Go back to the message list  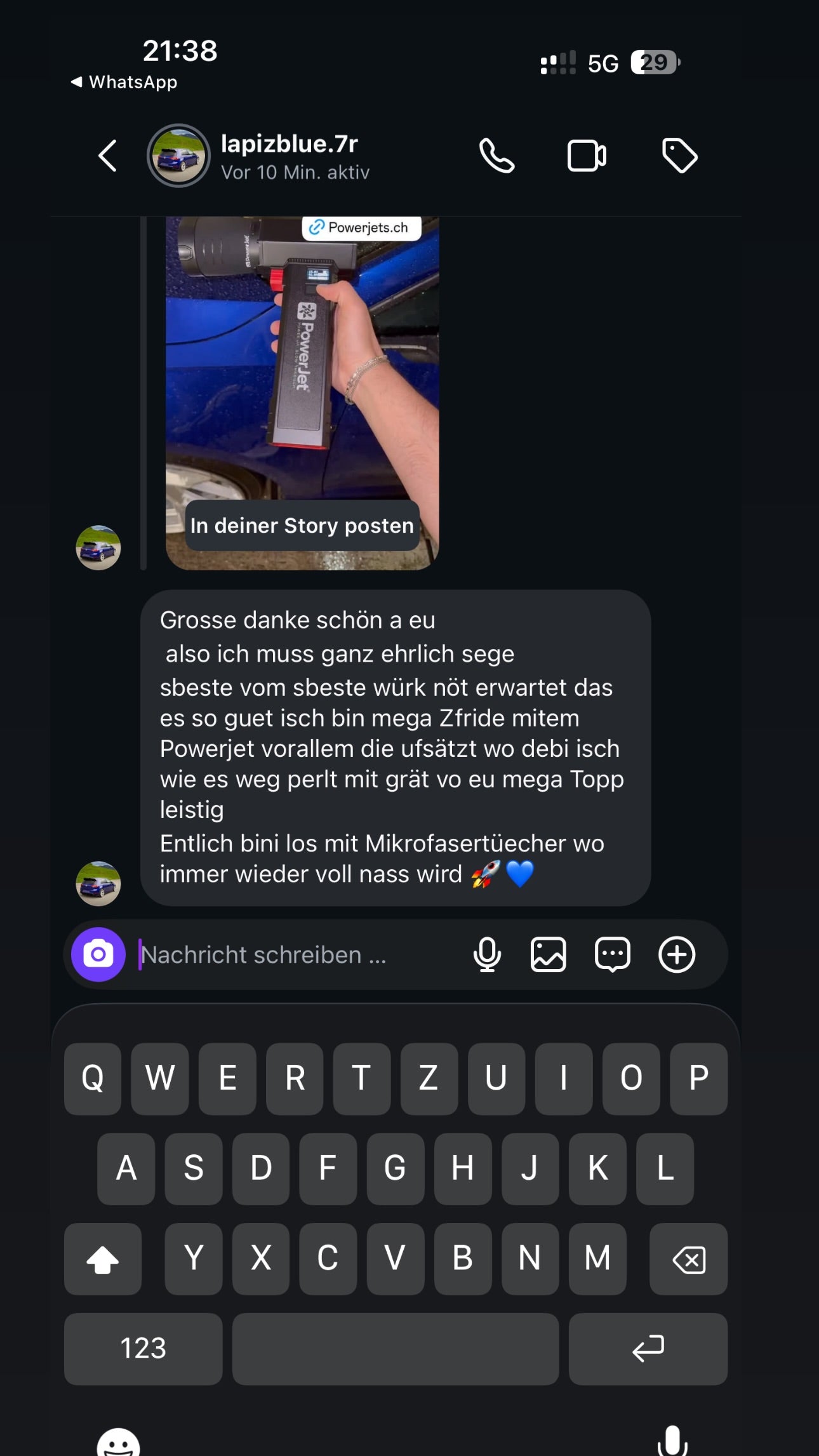(108, 156)
